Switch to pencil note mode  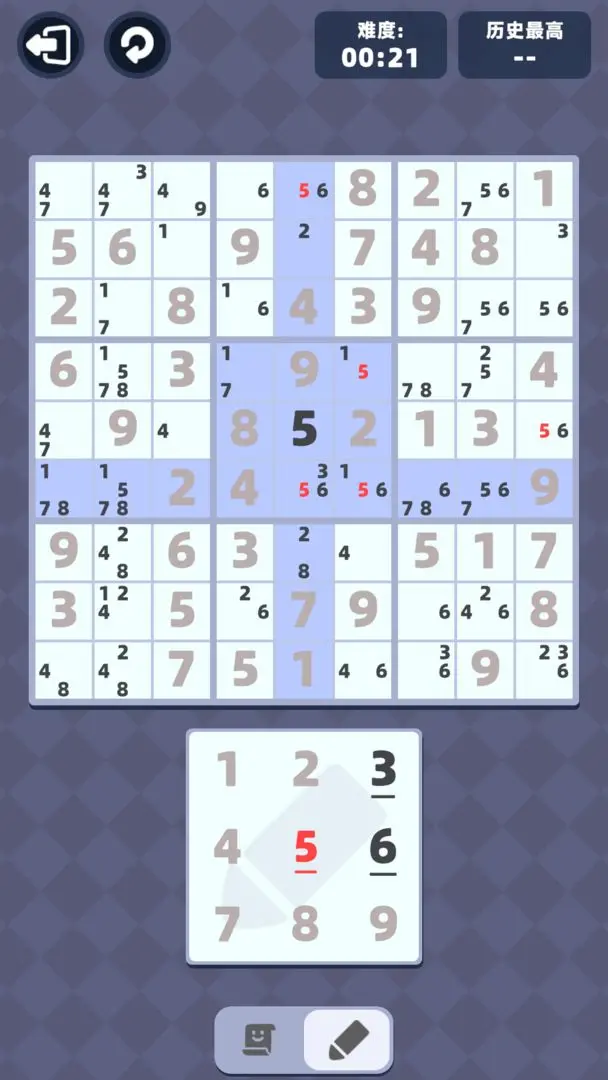[x=347, y=1041]
